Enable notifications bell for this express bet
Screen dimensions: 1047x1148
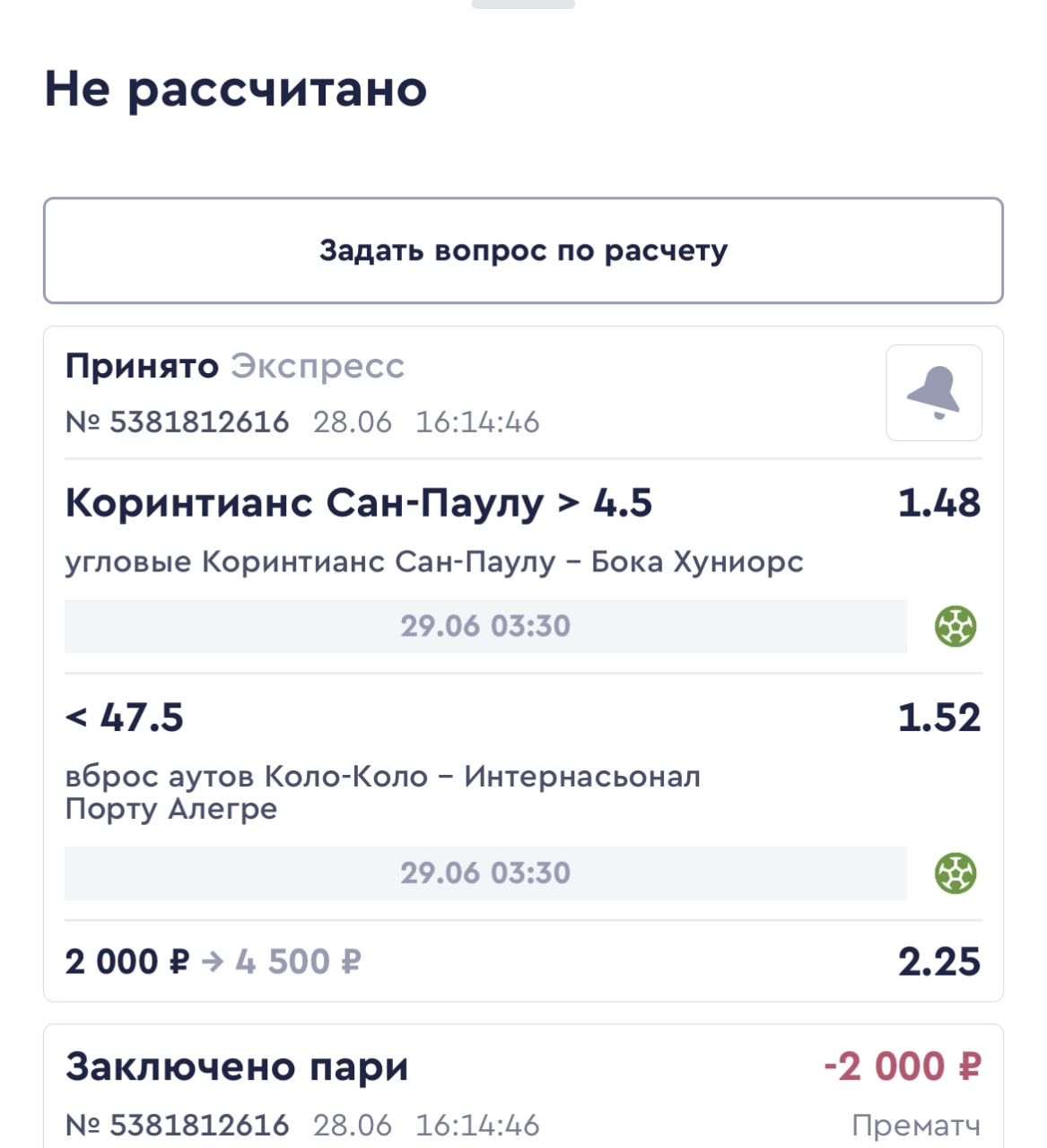tap(933, 393)
